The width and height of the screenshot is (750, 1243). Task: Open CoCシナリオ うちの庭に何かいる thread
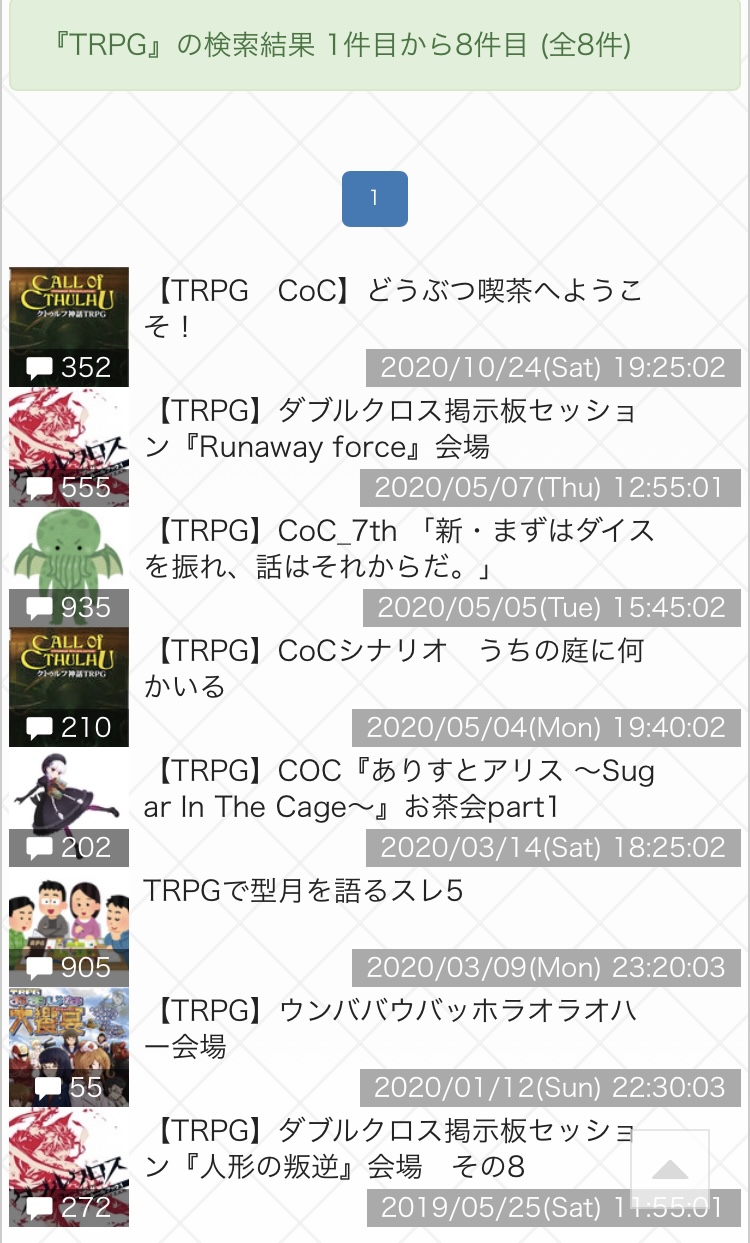(x=394, y=668)
